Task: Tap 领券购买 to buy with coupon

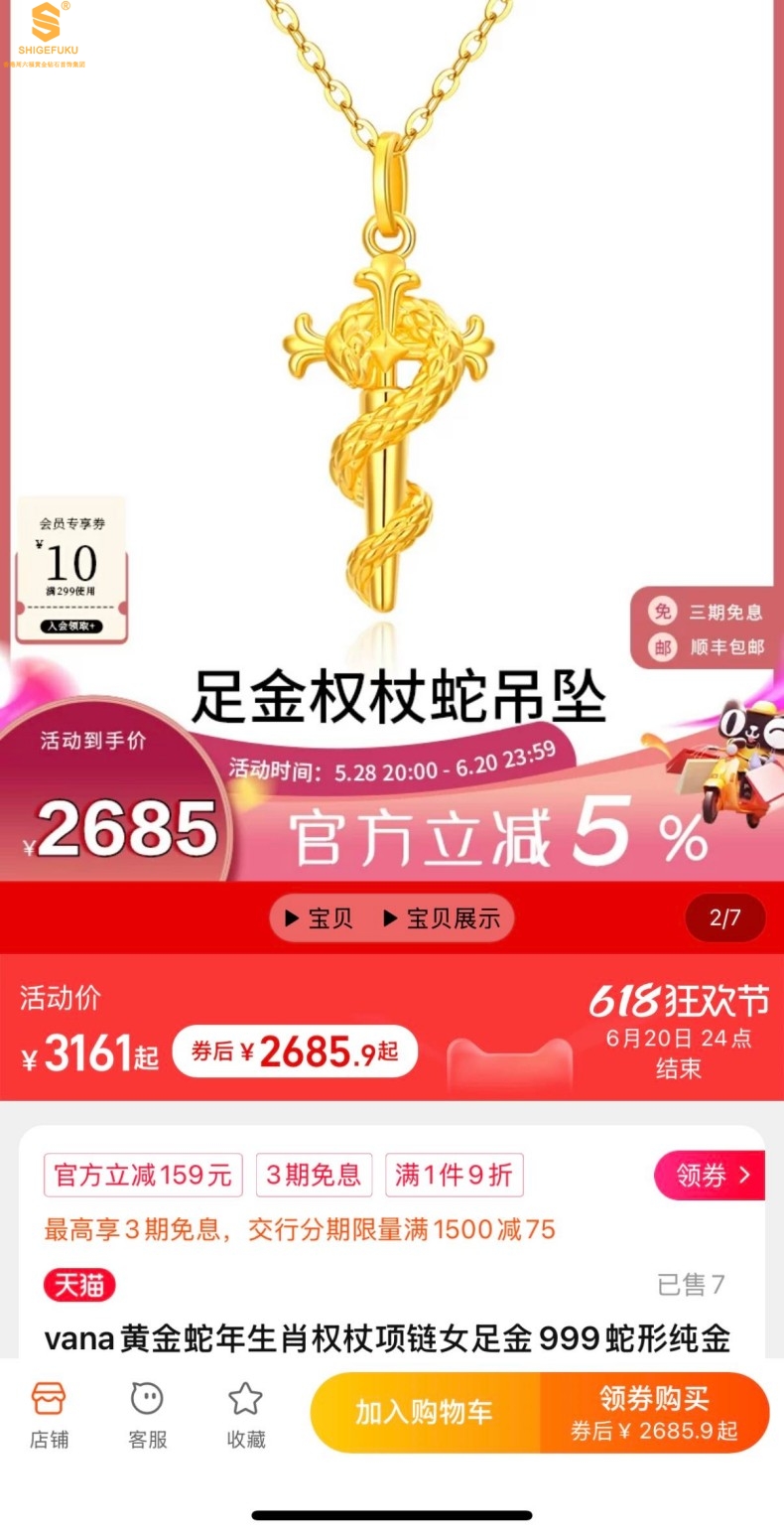Action: pos(654,1412)
